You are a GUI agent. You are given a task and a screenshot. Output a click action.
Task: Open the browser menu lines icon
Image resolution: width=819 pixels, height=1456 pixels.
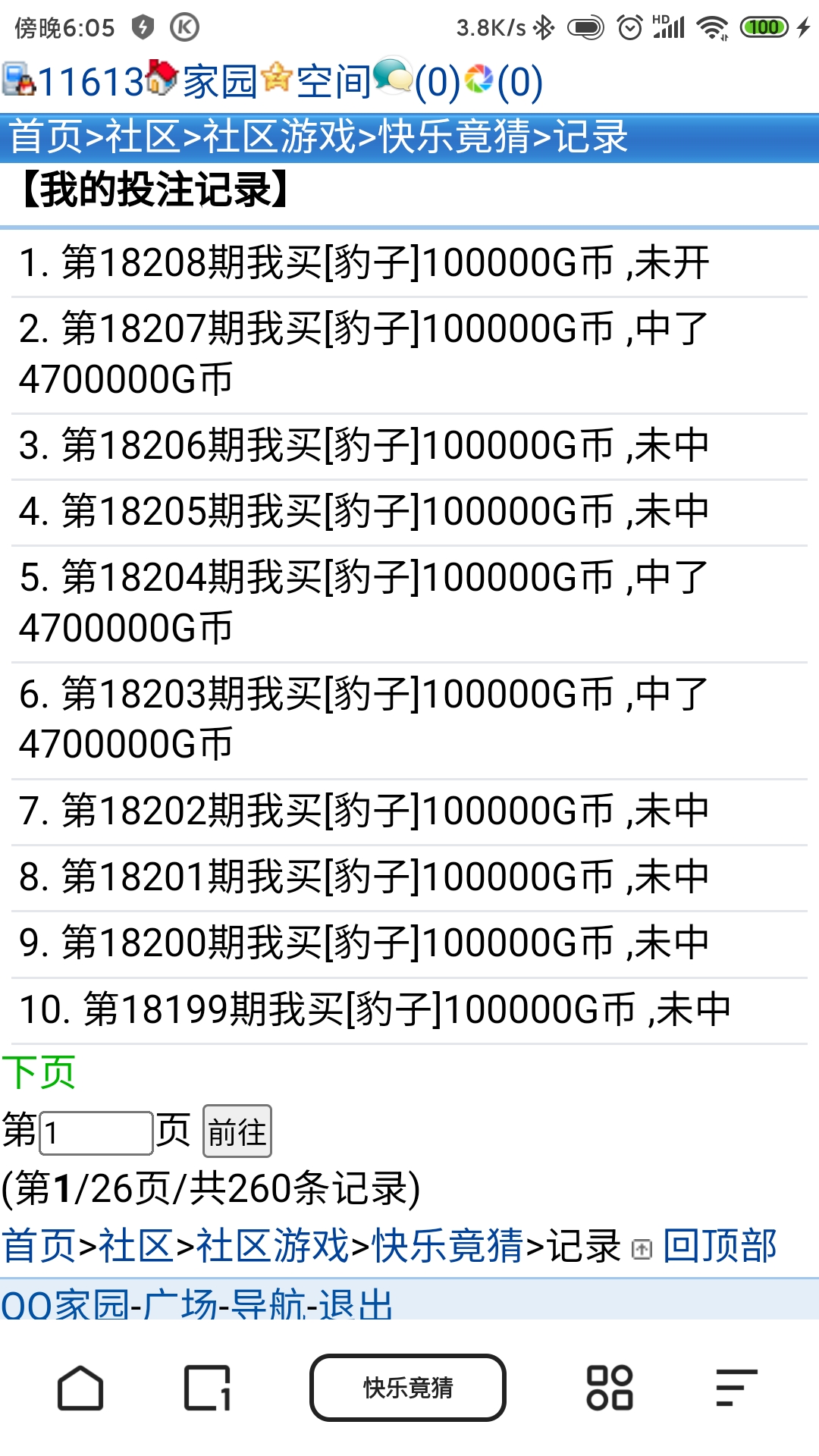(736, 1386)
